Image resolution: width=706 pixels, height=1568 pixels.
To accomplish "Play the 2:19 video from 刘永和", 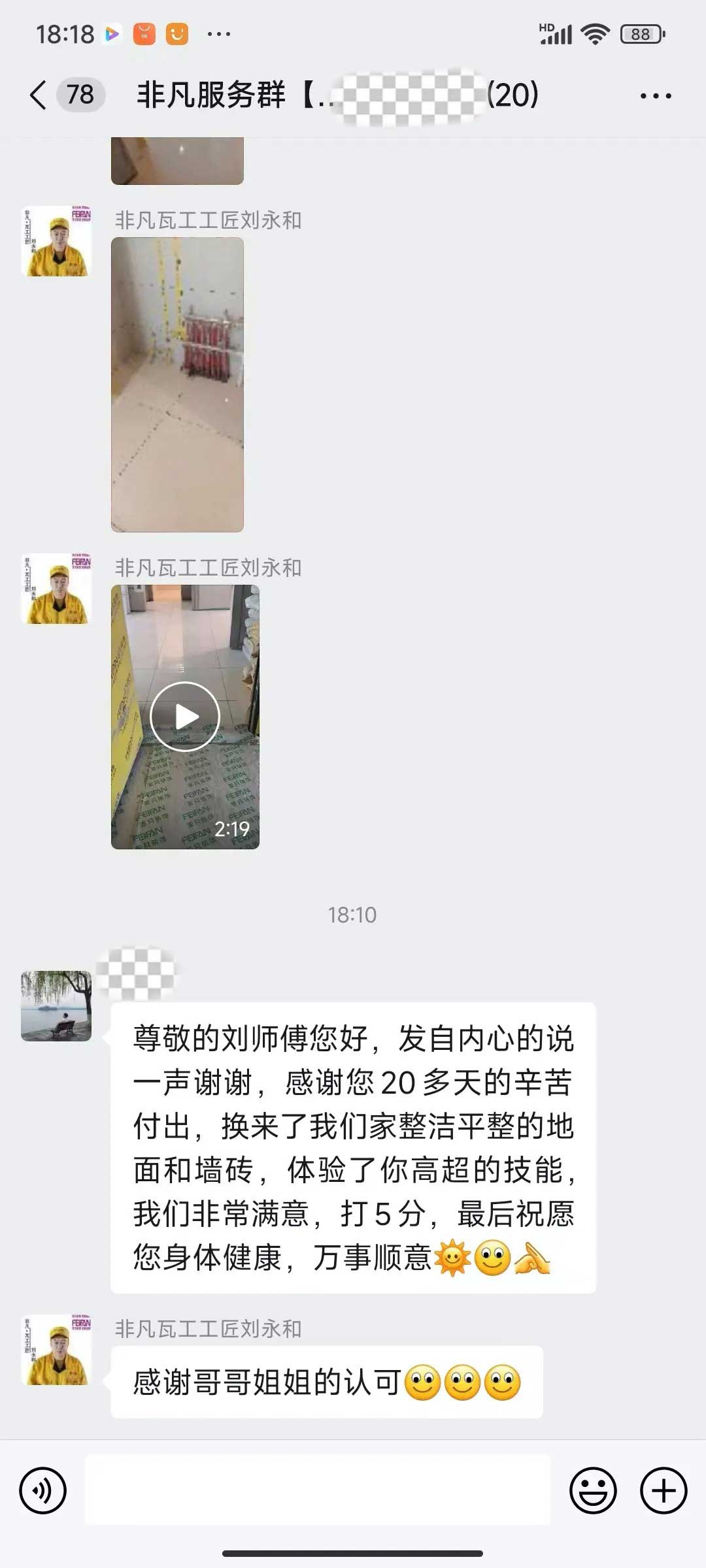I will pos(185,717).
